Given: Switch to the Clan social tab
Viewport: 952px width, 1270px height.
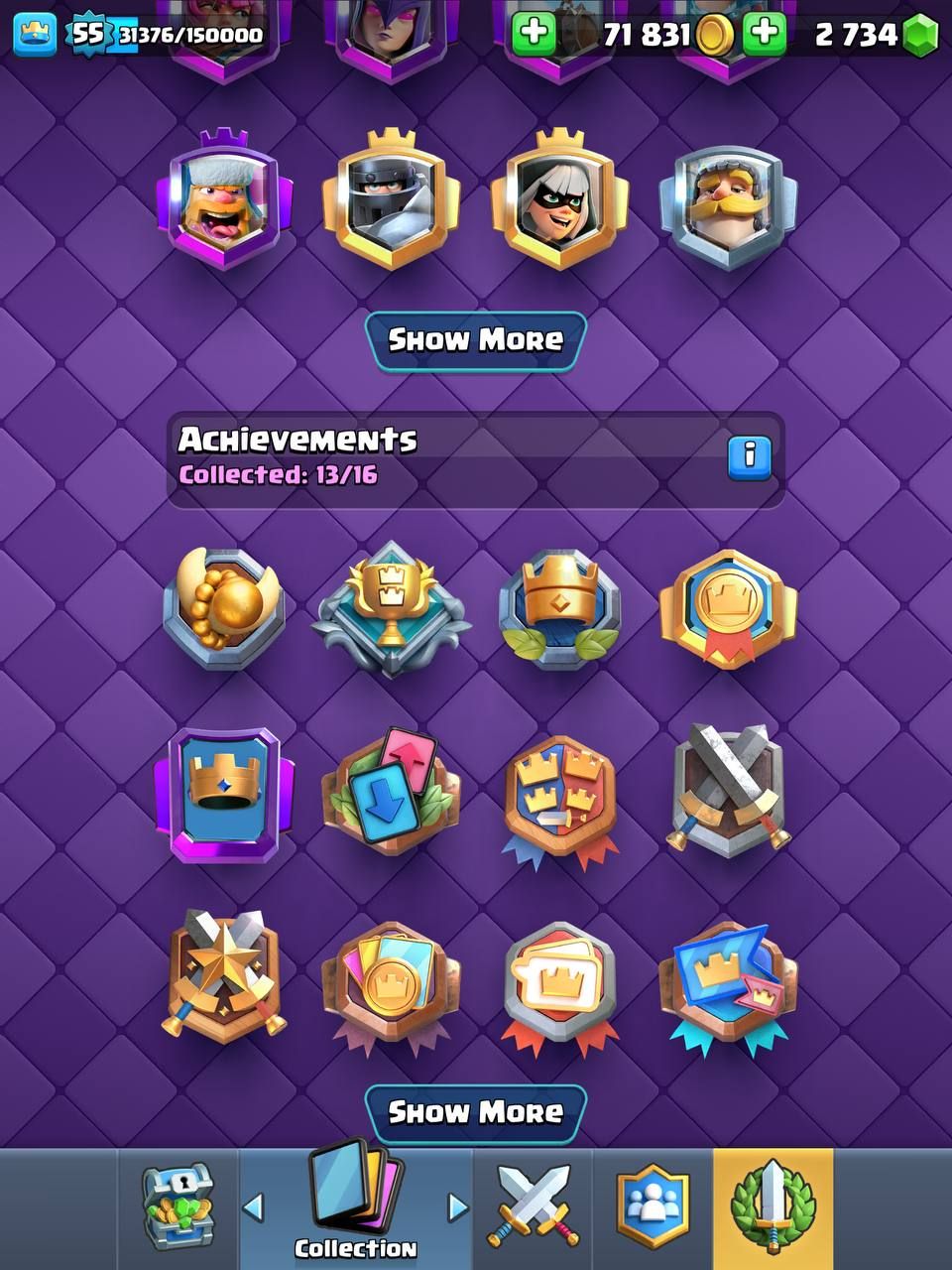Looking at the screenshot, I should [652, 1207].
